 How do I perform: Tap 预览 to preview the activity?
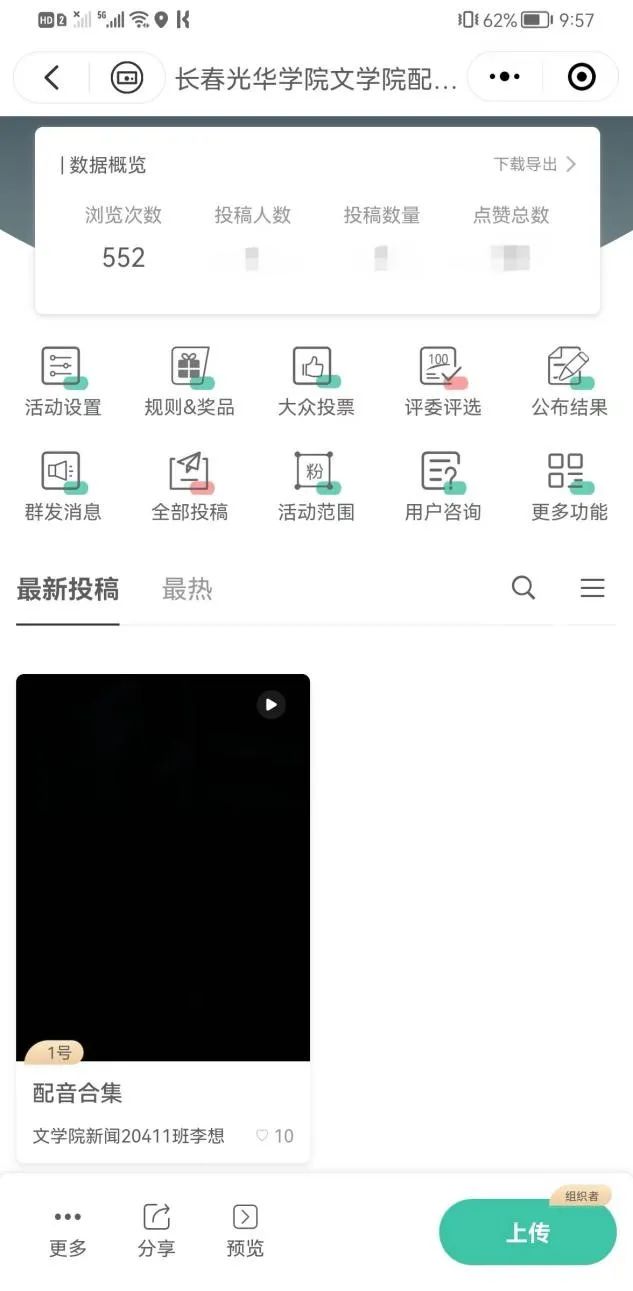[x=245, y=1231]
